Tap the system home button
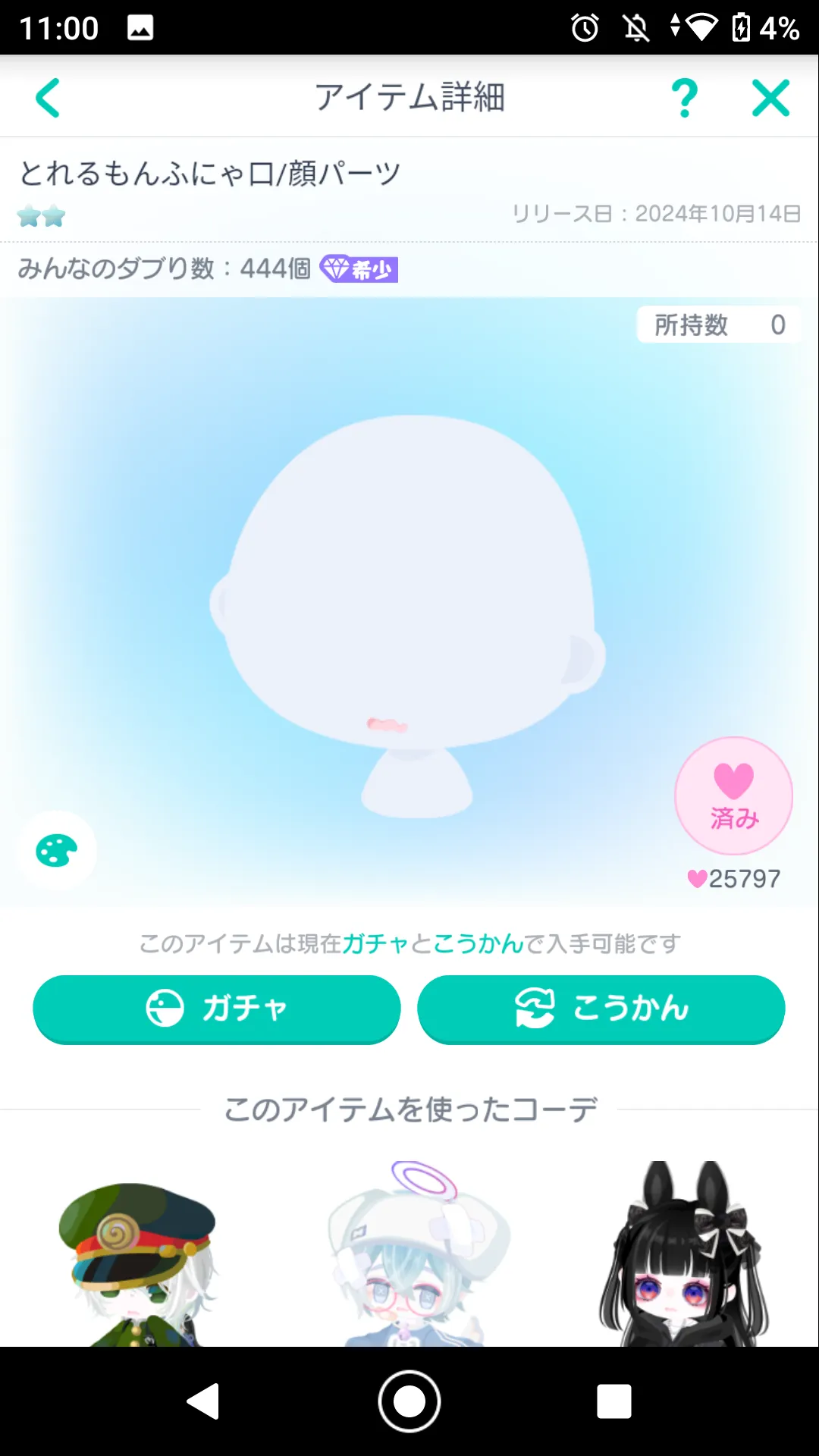The height and width of the screenshot is (1456, 819). pos(409,1401)
